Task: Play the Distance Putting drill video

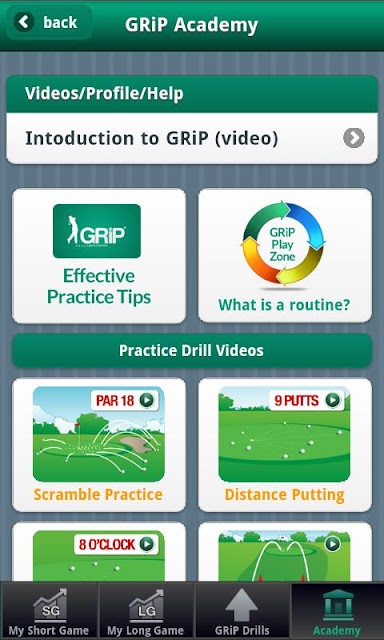Action: pos(285,445)
